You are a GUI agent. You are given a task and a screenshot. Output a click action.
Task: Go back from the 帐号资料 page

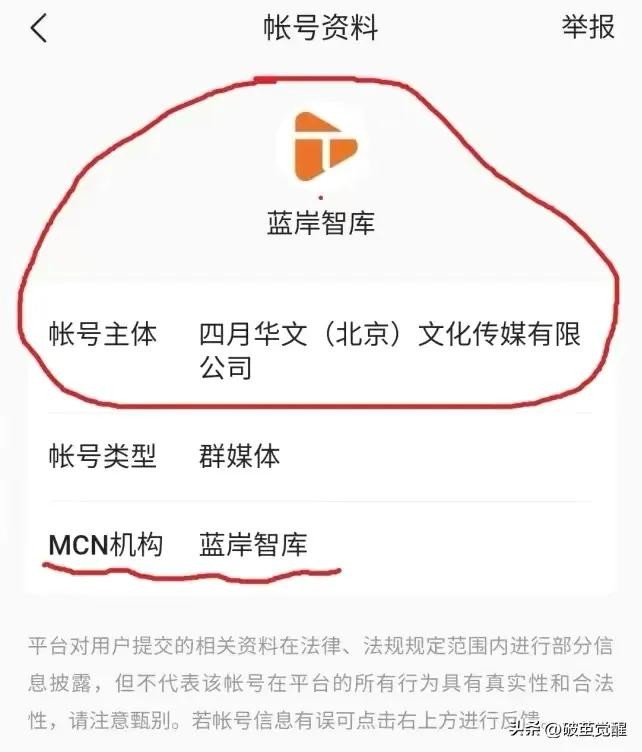39,29
